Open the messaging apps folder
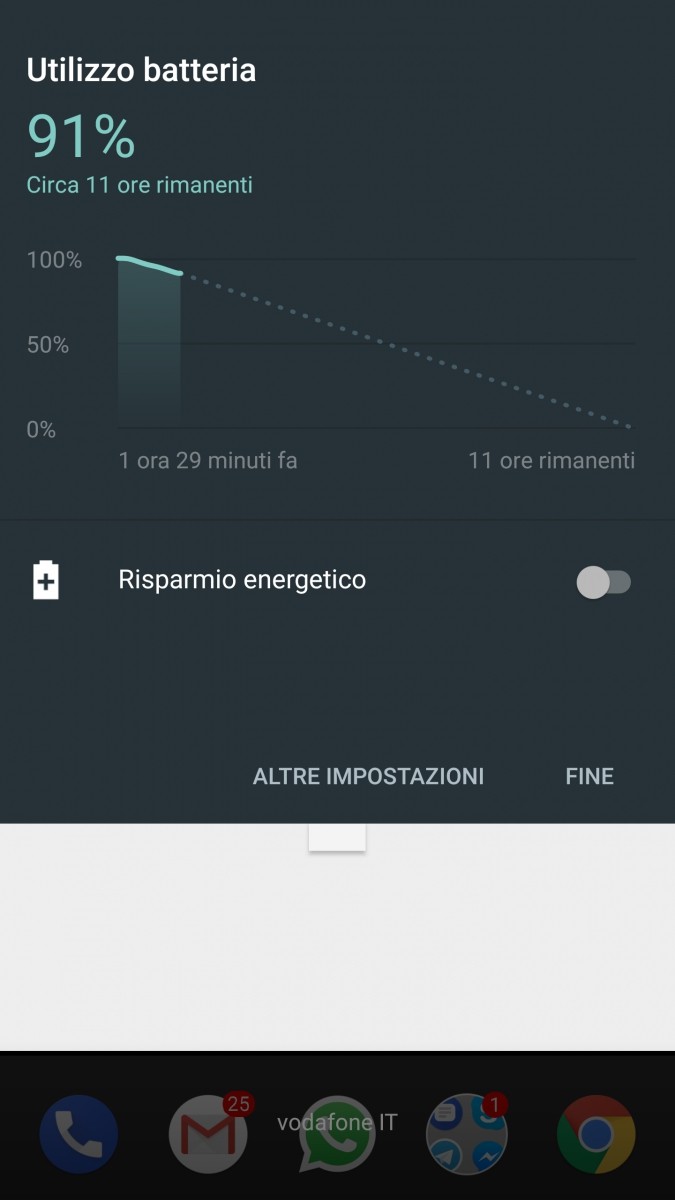Viewport: 675px width, 1200px height. (466, 1135)
